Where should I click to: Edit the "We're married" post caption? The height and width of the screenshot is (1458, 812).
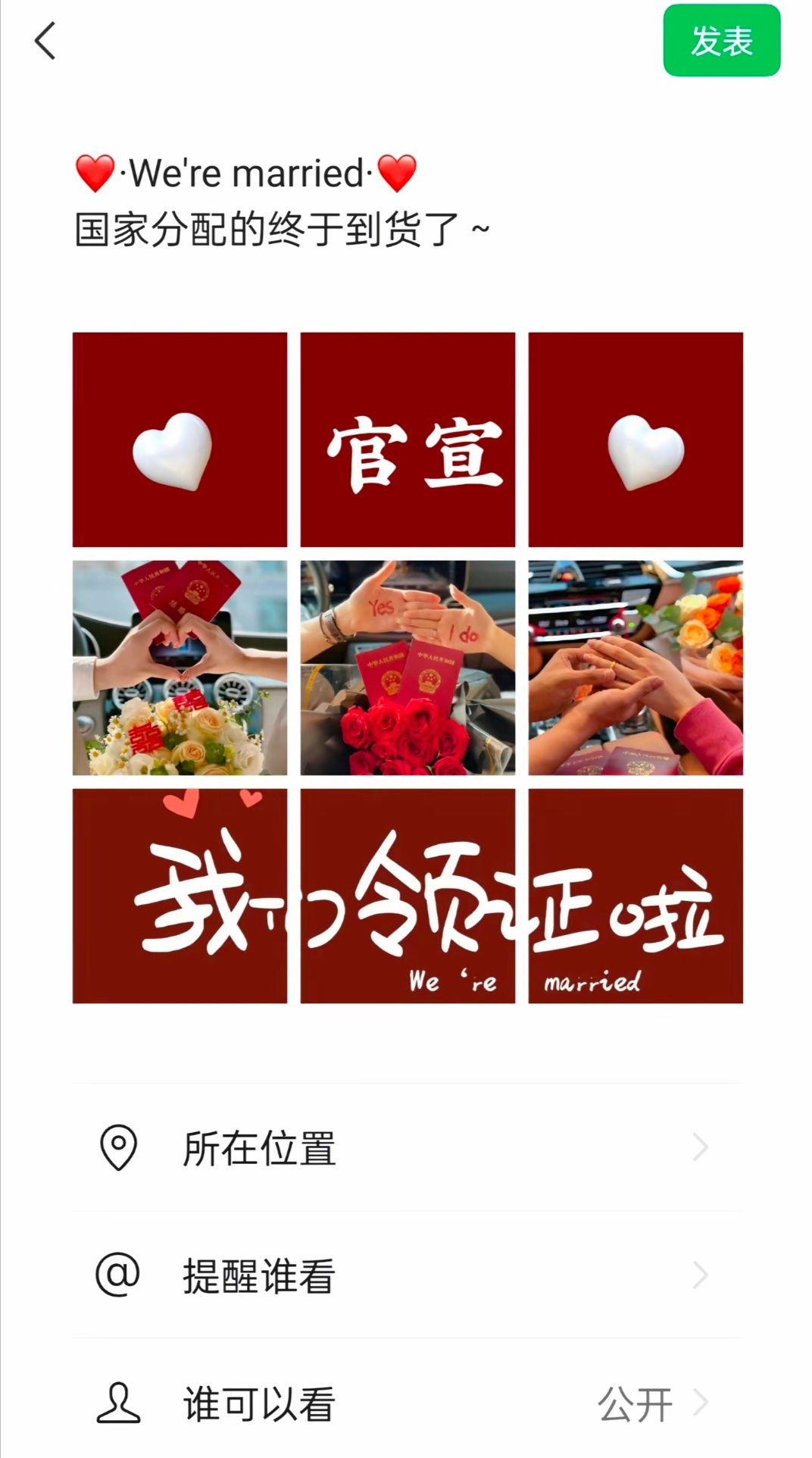(x=282, y=201)
